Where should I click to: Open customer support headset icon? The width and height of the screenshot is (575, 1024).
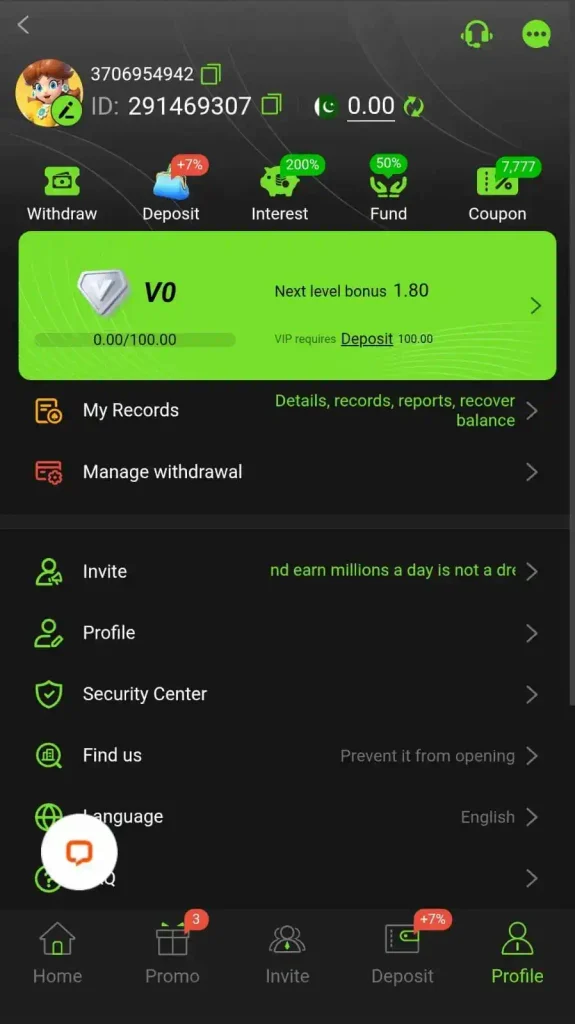(476, 34)
